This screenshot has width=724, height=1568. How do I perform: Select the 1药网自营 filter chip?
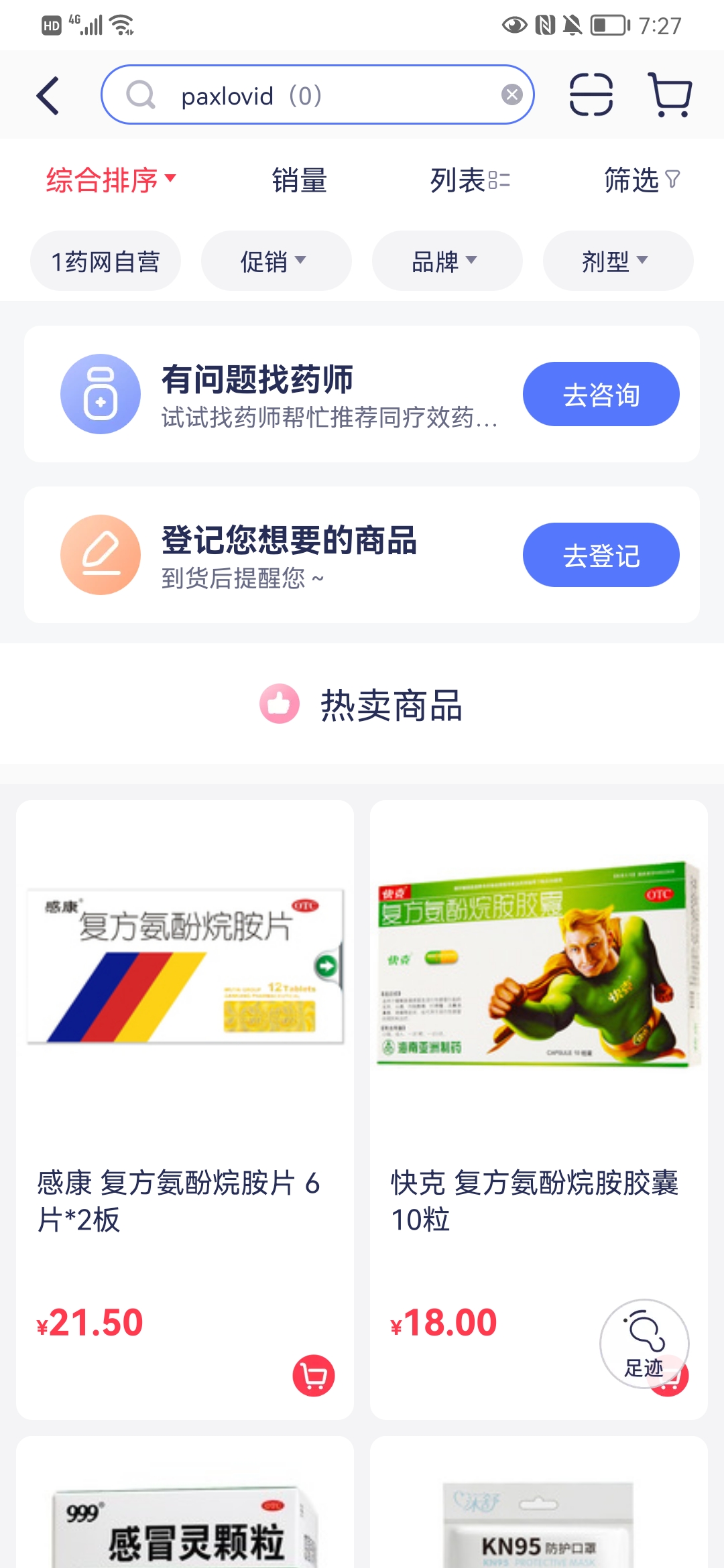pos(105,261)
